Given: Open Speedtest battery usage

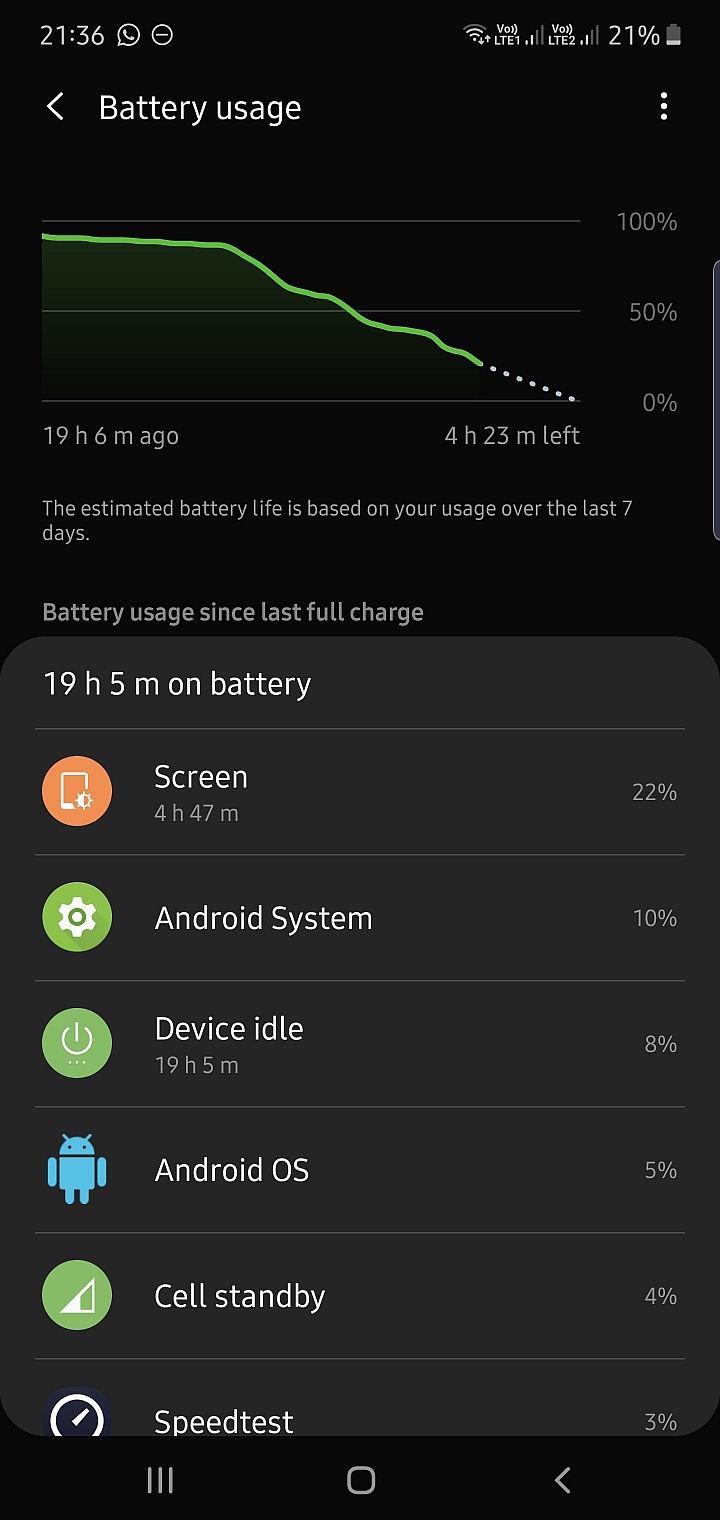Looking at the screenshot, I should [360, 1400].
